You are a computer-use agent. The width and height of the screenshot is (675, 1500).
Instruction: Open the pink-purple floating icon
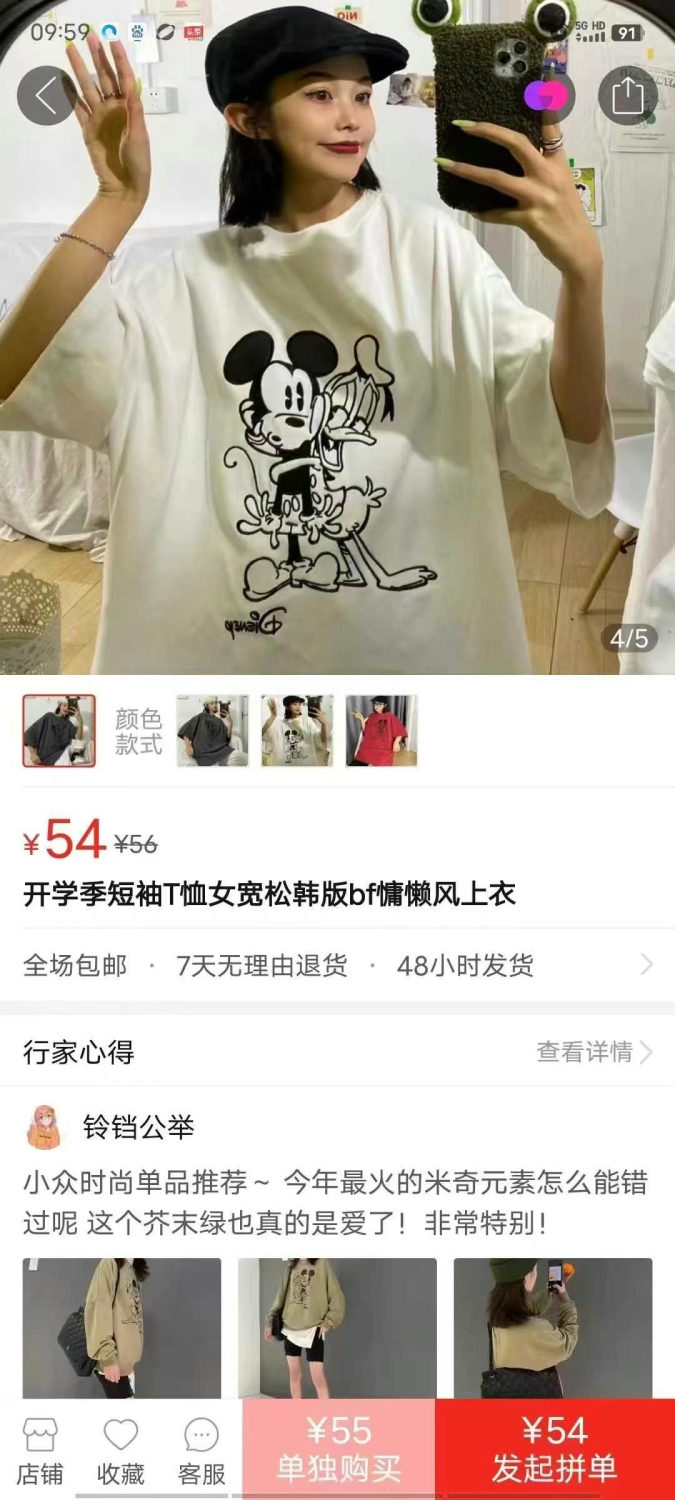(545, 96)
